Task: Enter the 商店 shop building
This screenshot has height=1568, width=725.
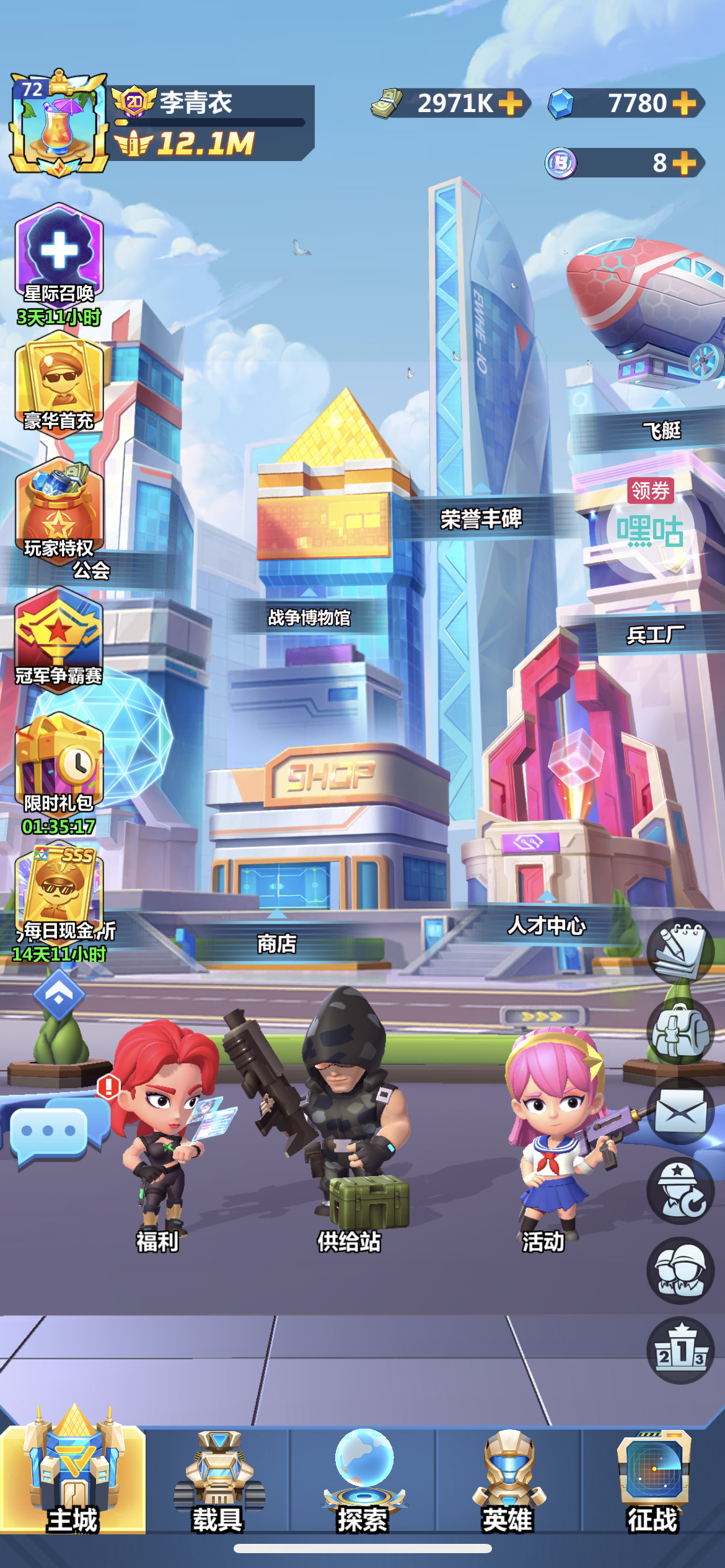Action: click(276, 944)
